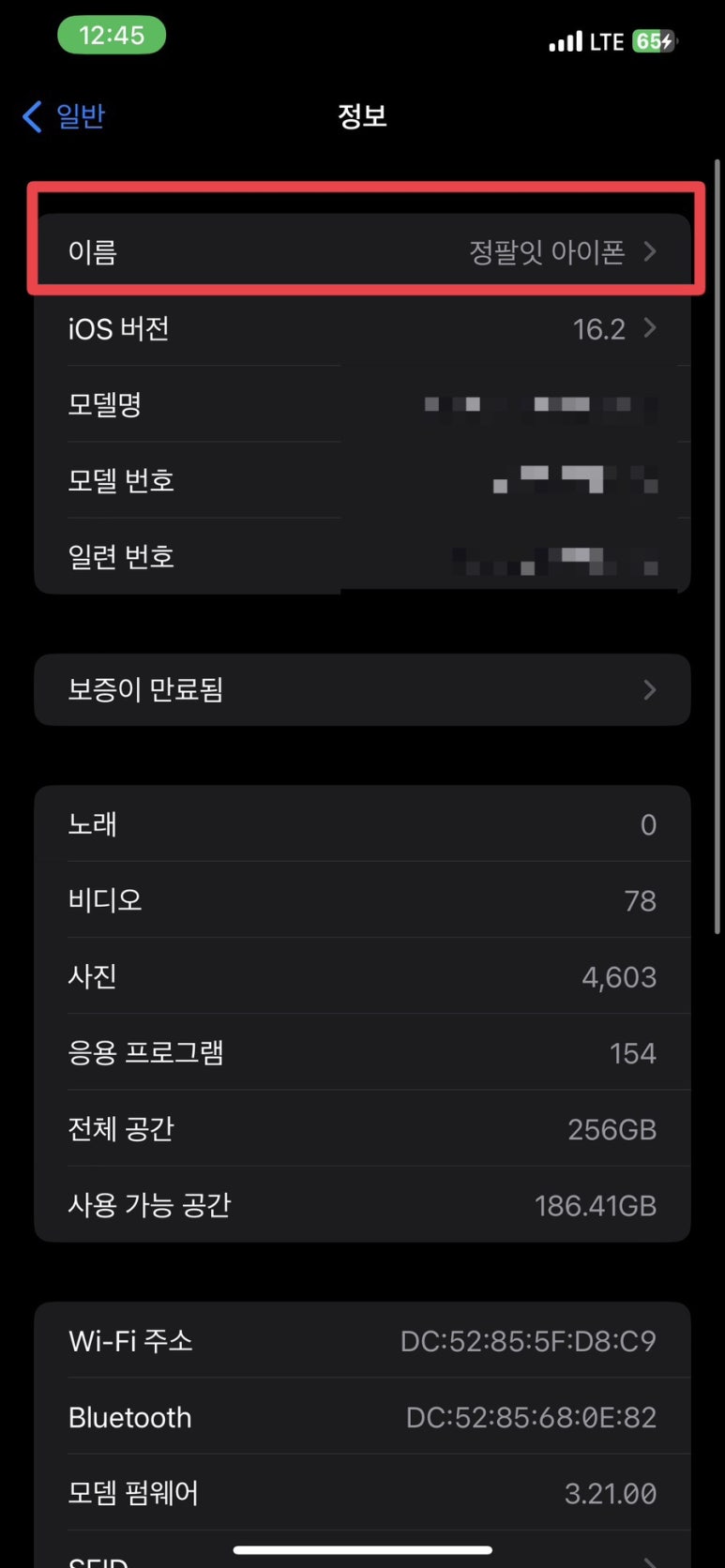
Task: Open the 이름 row to rename device
Action: pos(362,252)
